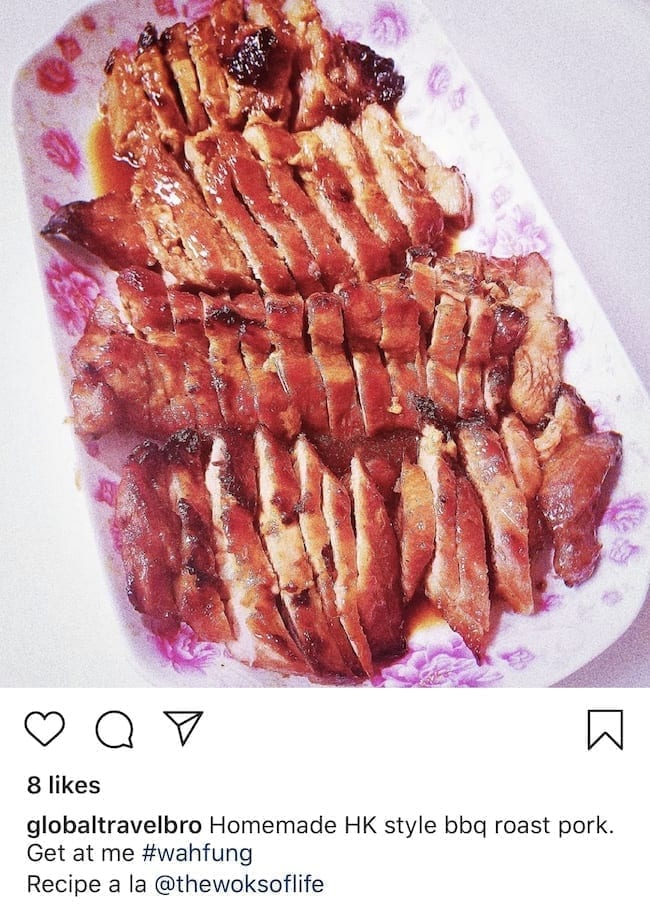Visit @thewoksoflife profile
This screenshot has height=909, width=650.
coord(244,884)
